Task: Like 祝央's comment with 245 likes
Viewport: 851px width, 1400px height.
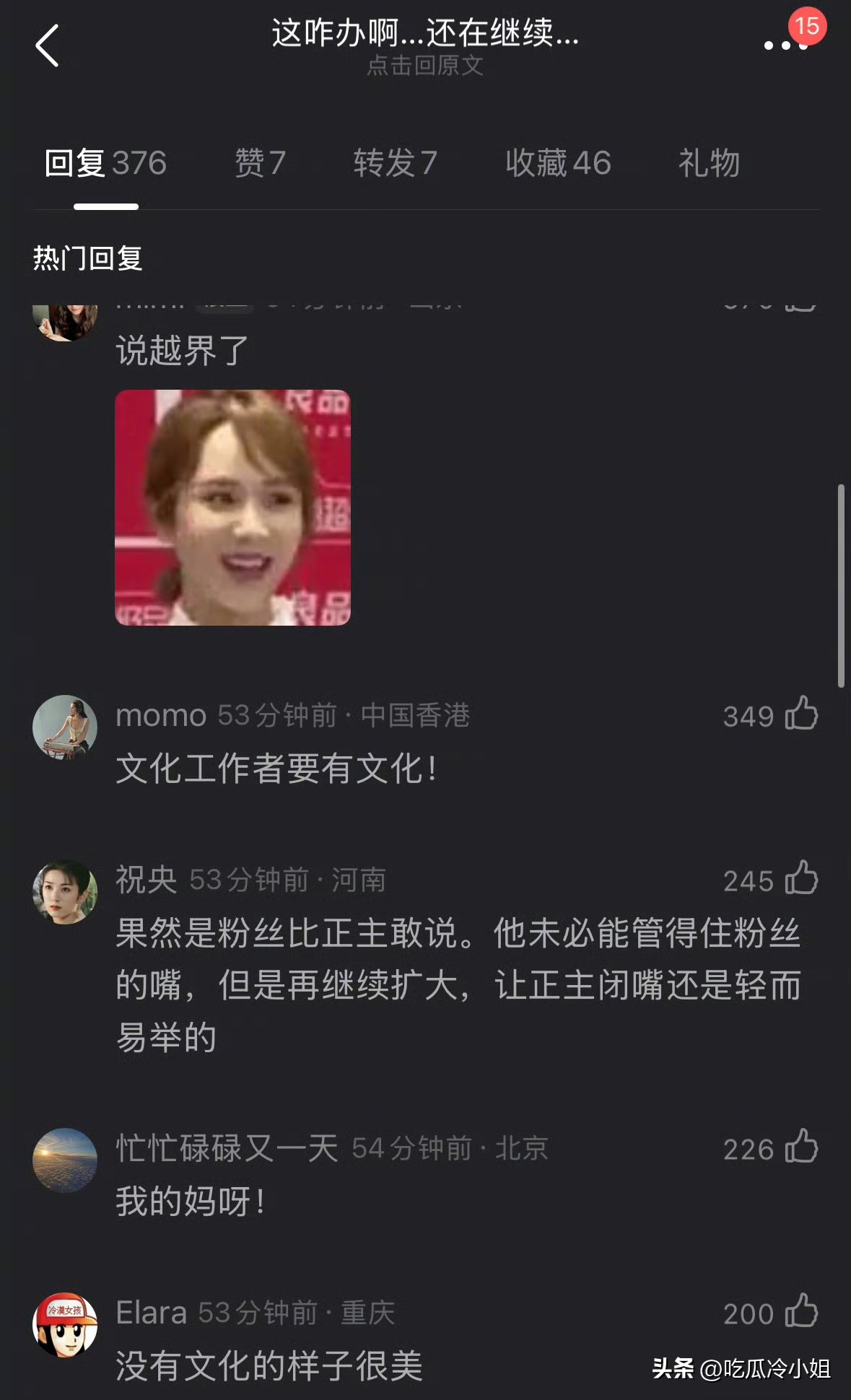Action: point(801,880)
